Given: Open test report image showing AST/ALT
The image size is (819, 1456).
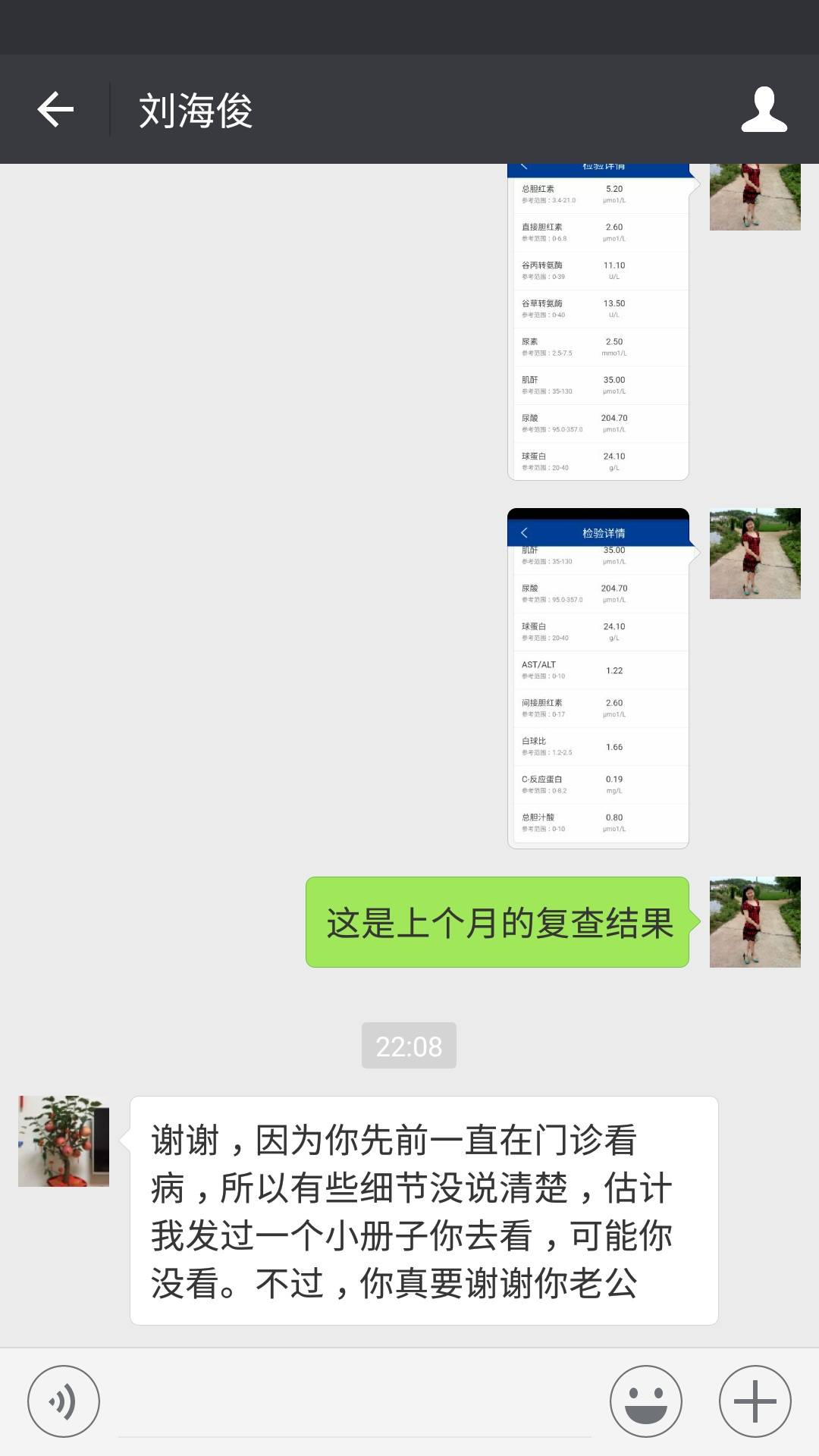Looking at the screenshot, I should tap(598, 679).
